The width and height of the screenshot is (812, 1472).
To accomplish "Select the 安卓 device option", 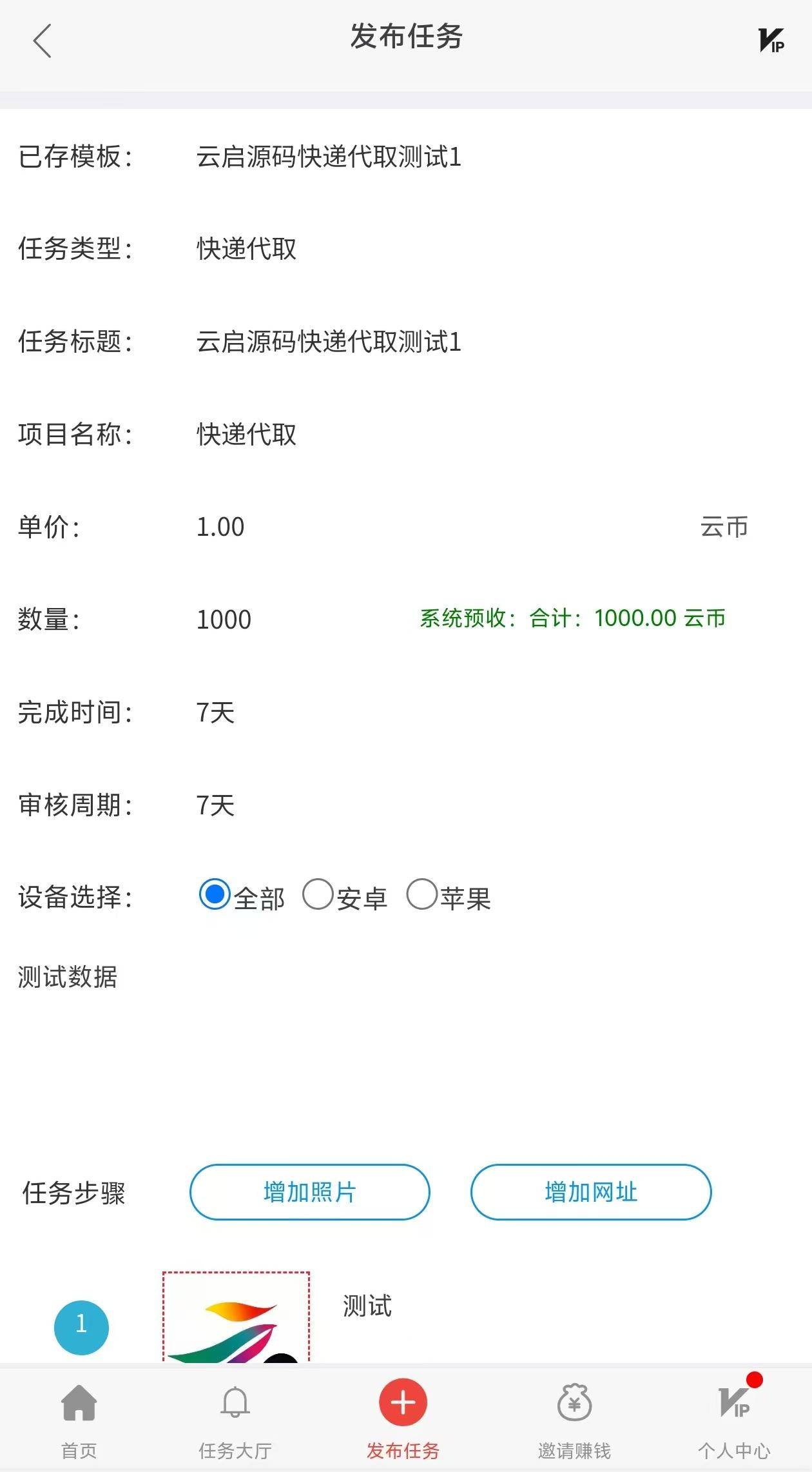I will (x=317, y=895).
